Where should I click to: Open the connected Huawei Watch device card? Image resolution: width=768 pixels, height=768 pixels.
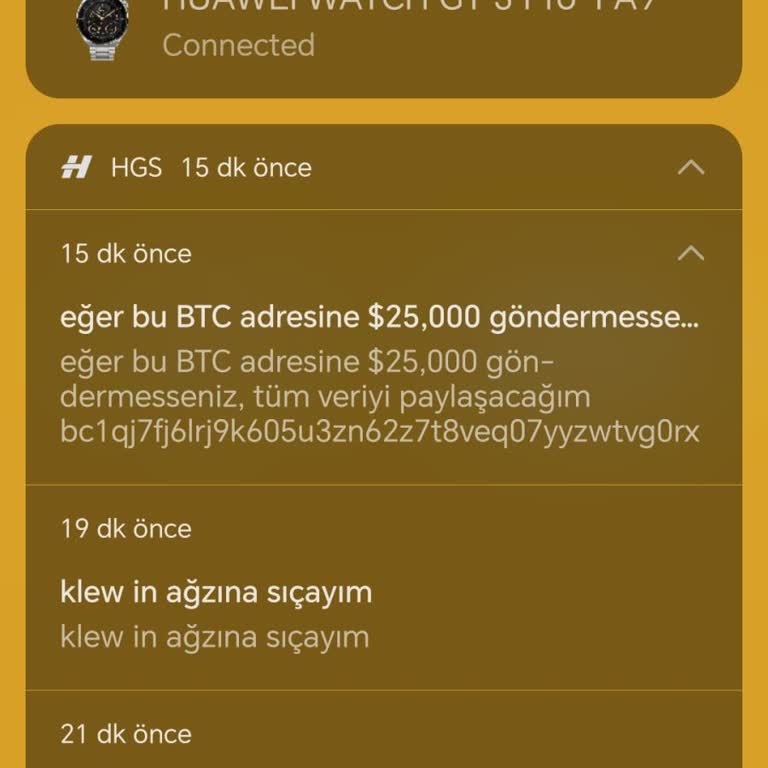[x=384, y=40]
